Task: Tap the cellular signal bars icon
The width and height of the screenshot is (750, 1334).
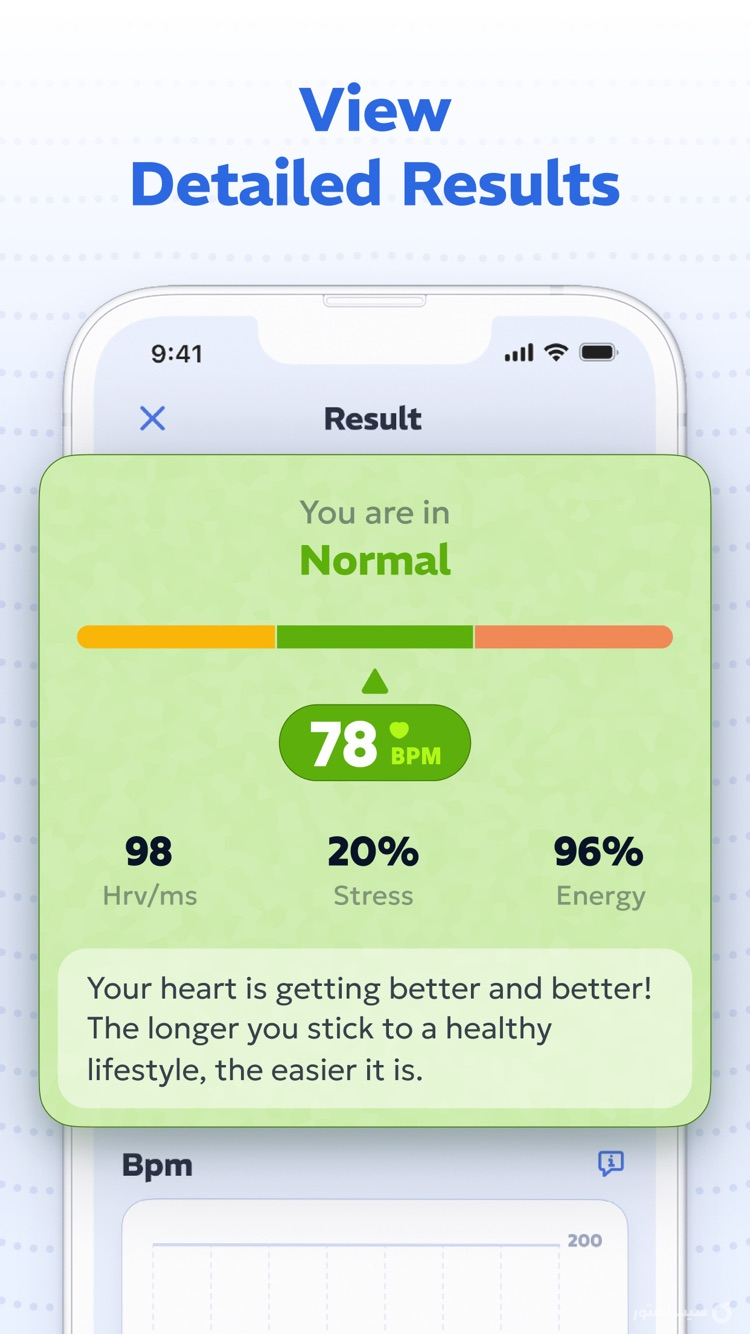Action: tap(521, 352)
